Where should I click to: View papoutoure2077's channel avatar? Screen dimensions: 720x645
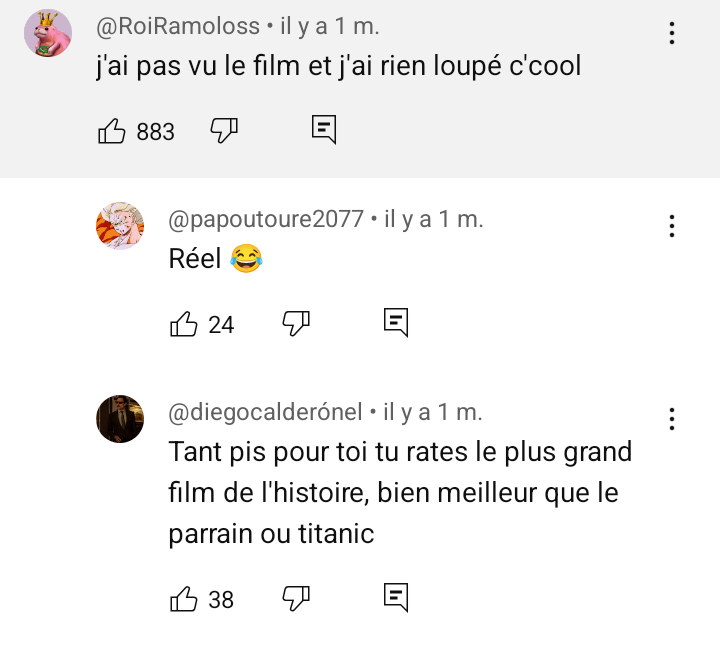[x=120, y=226]
